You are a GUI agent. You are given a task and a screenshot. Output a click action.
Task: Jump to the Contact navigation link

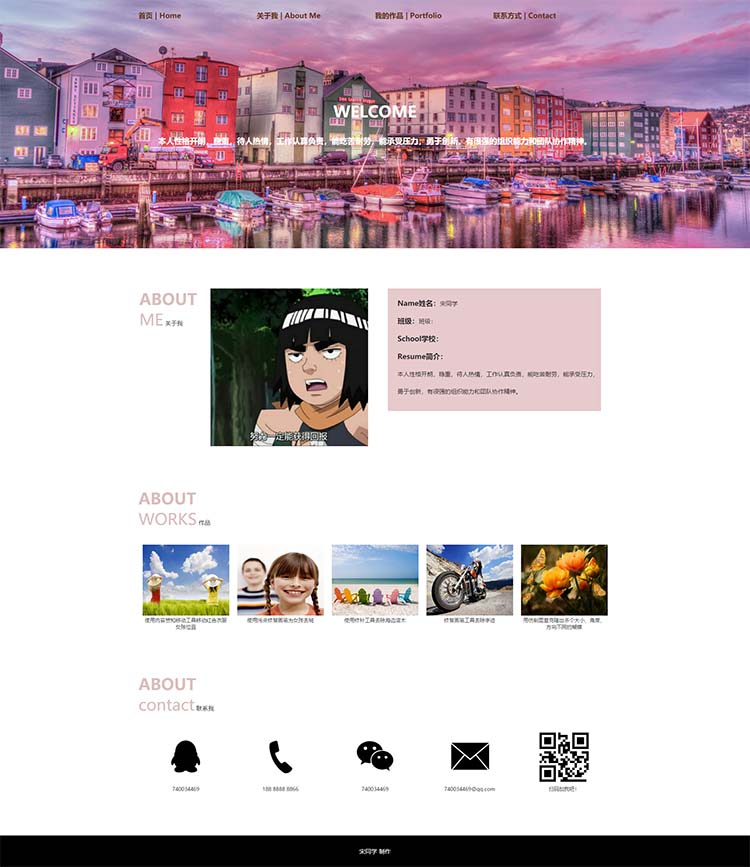524,16
